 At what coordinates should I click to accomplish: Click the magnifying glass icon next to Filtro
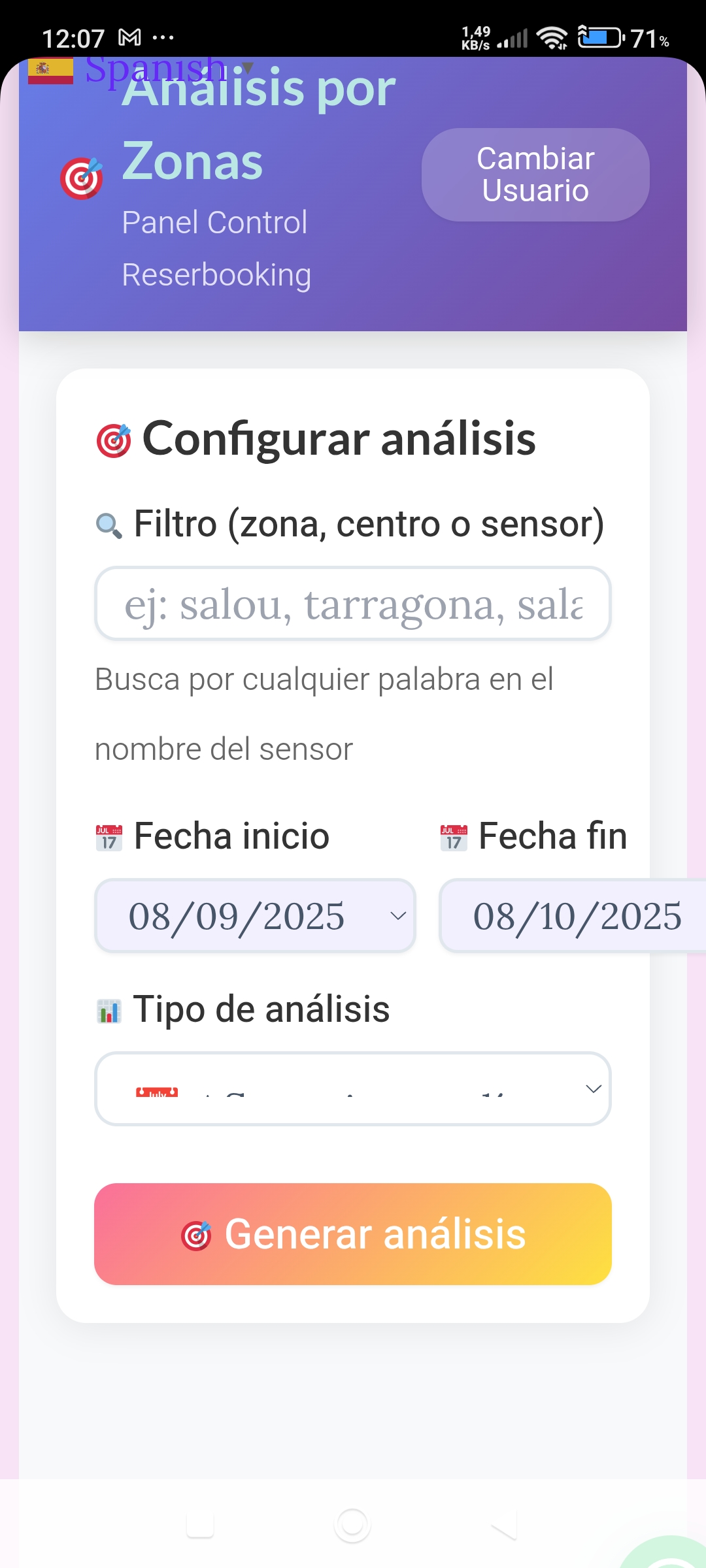[109, 524]
